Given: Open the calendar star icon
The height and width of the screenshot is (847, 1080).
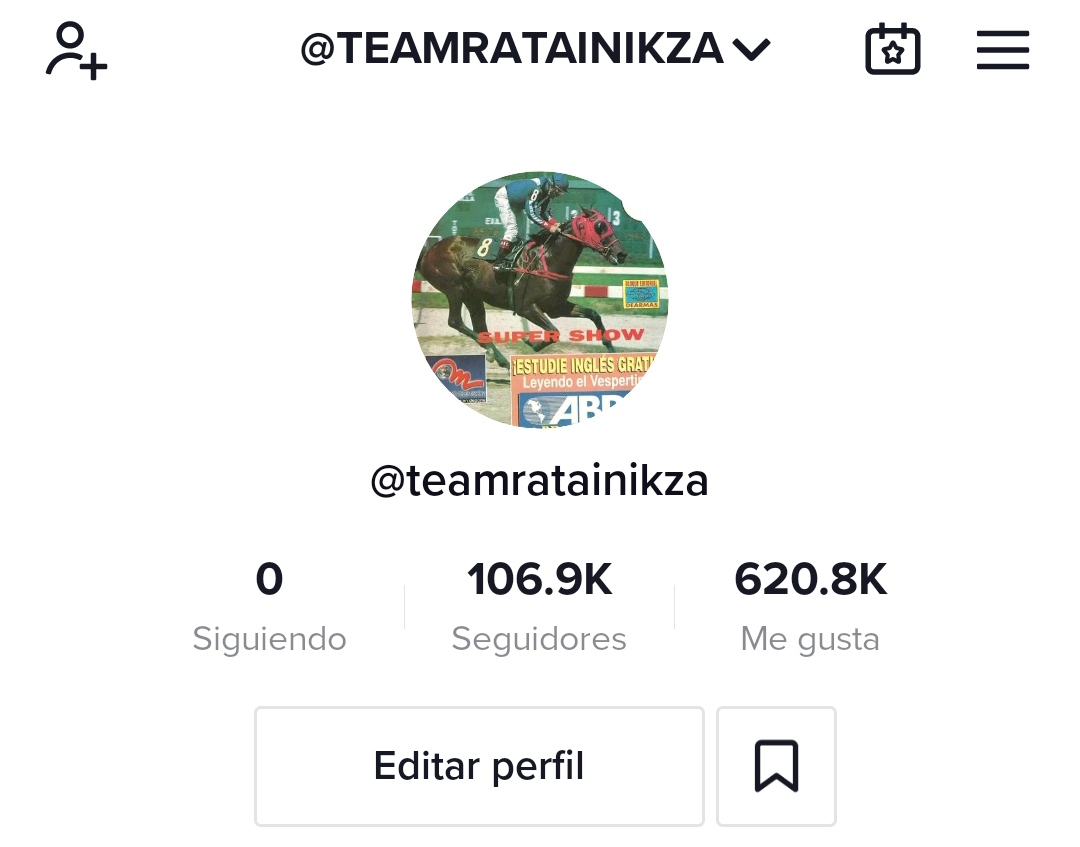Looking at the screenshot, I should (x=892, y=50).
